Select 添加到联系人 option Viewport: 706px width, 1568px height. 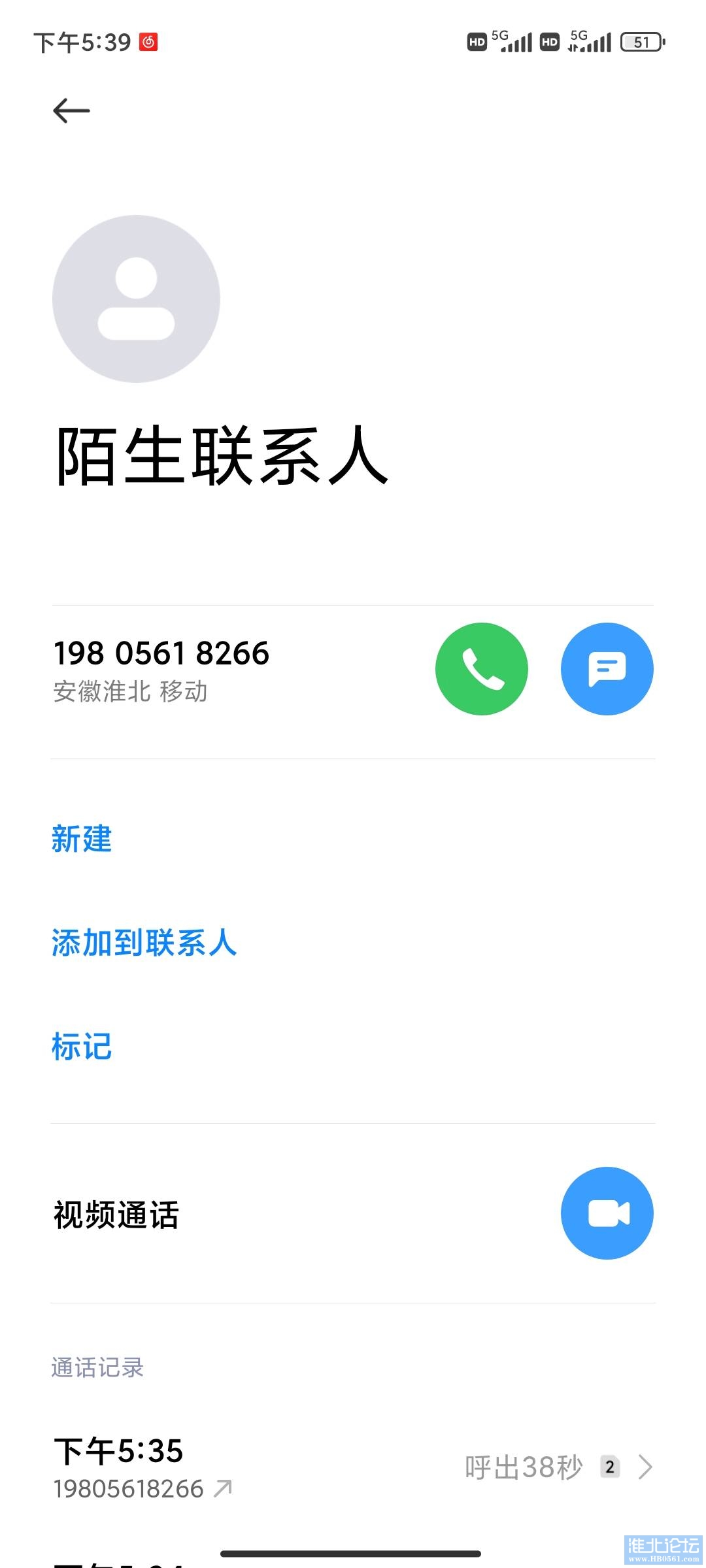coord(144,943)
